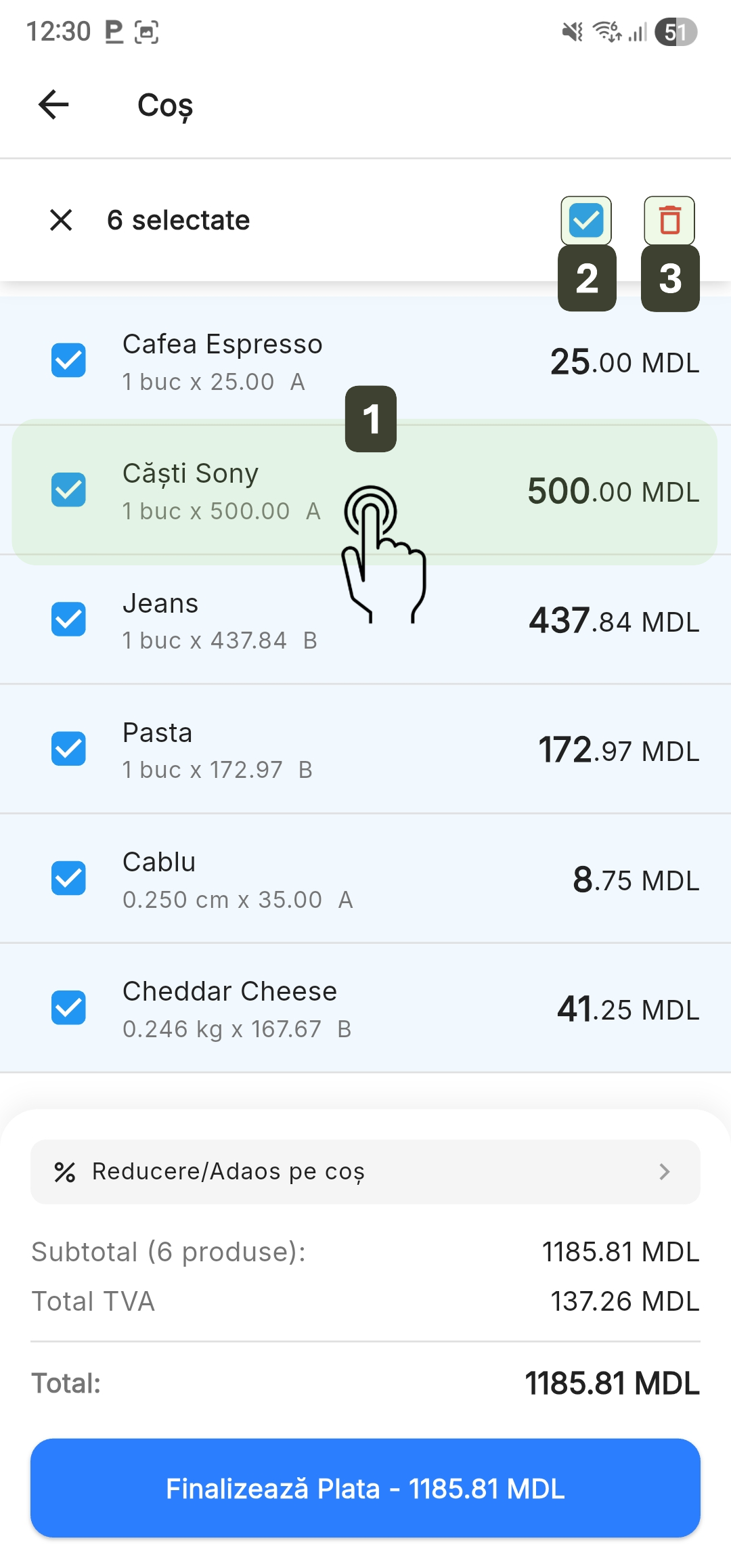Uncheck Cafea Espresso
The height and width of the screenshot is (1568, 731).
[x=68, y=360]
